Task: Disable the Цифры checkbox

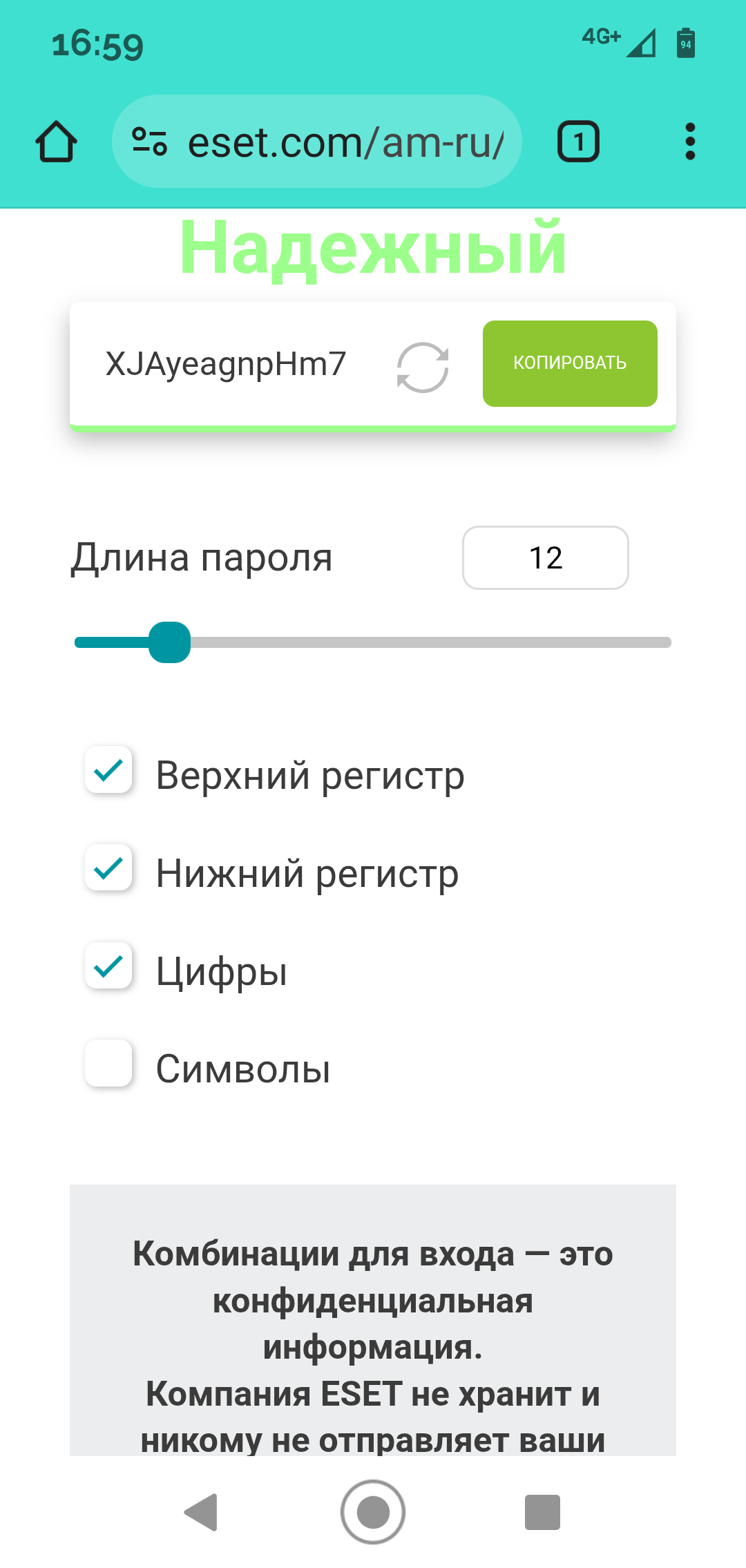Action: (108, 966)
